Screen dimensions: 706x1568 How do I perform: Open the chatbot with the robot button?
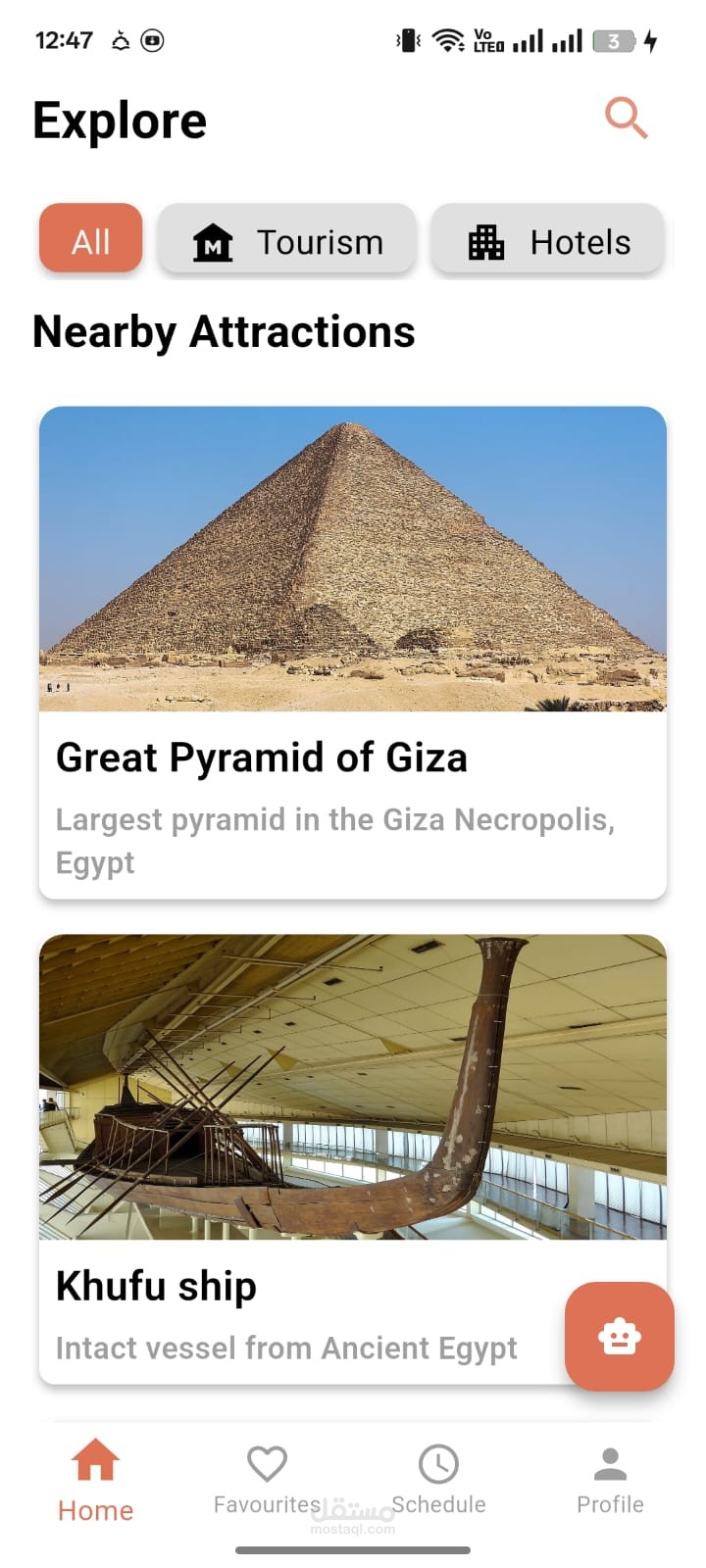(x=619, y=1337)
